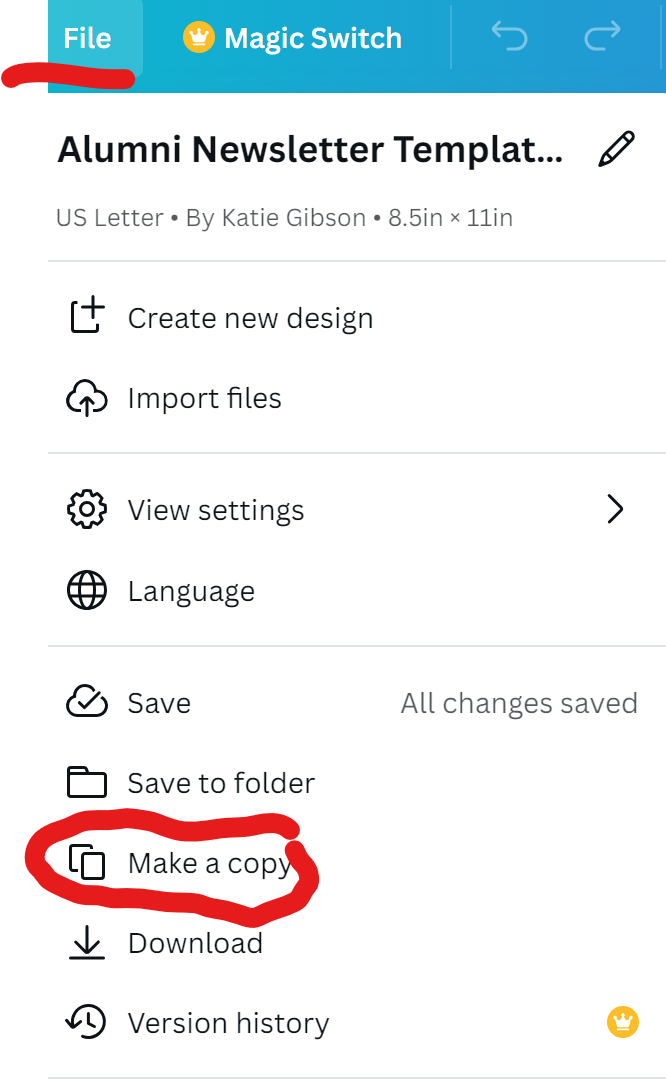Make a copy of the design
Viewport: 666px width, 1084px height.
click(357, 863)
